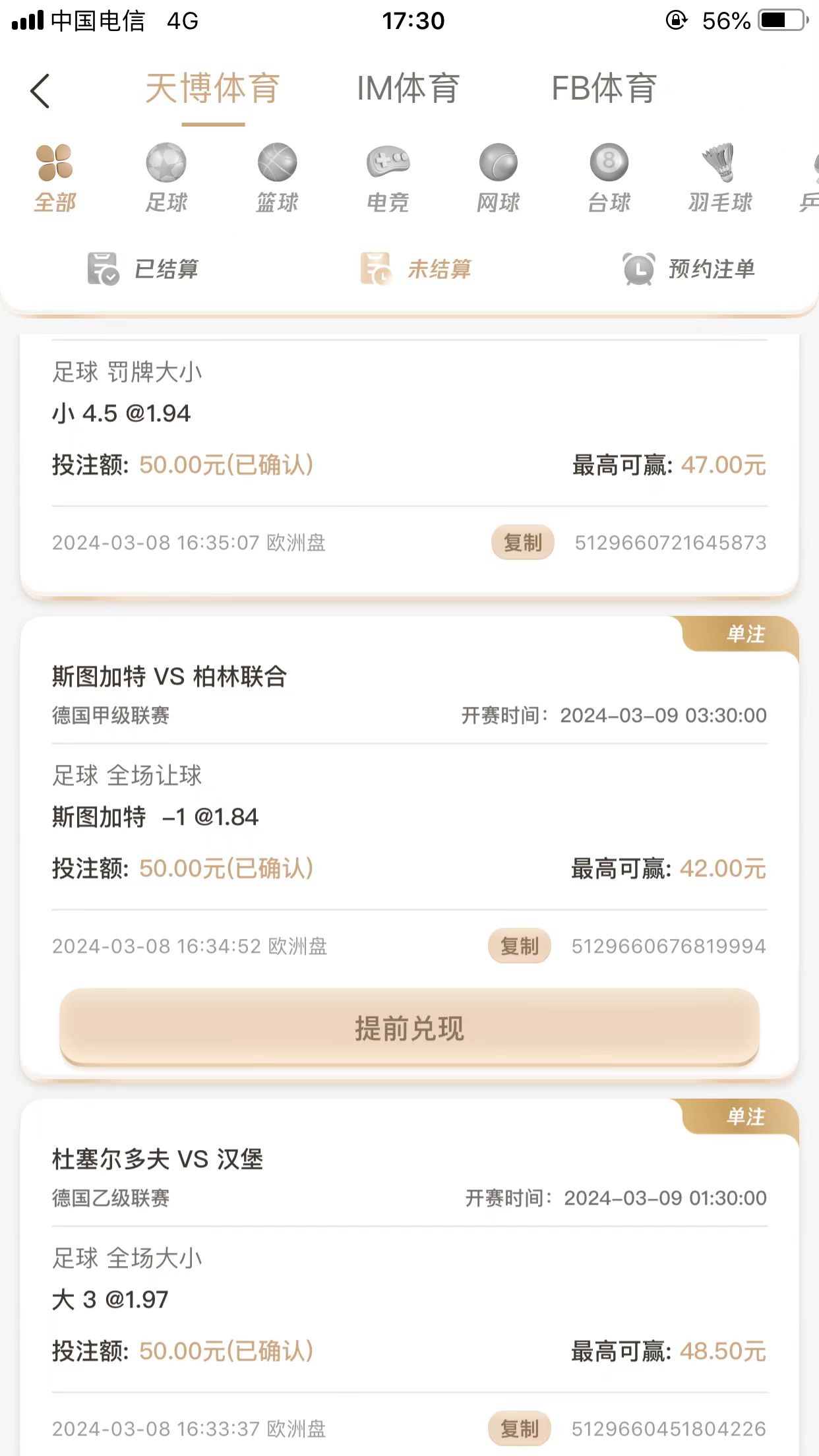Open 预约注单 reserved bets
The image size is (819, 1456).
689,269
